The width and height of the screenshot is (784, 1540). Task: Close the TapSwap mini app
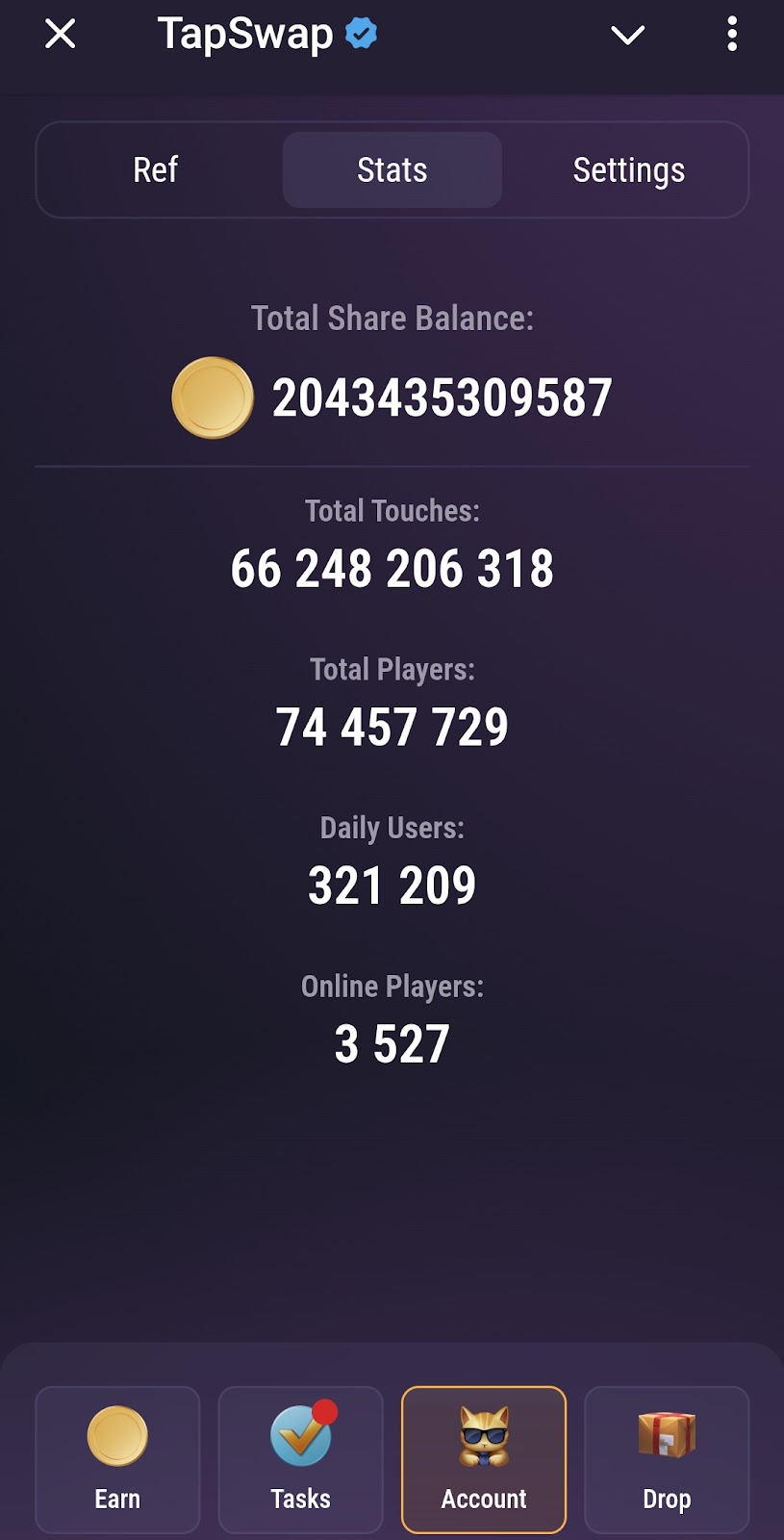click(60, 35)
